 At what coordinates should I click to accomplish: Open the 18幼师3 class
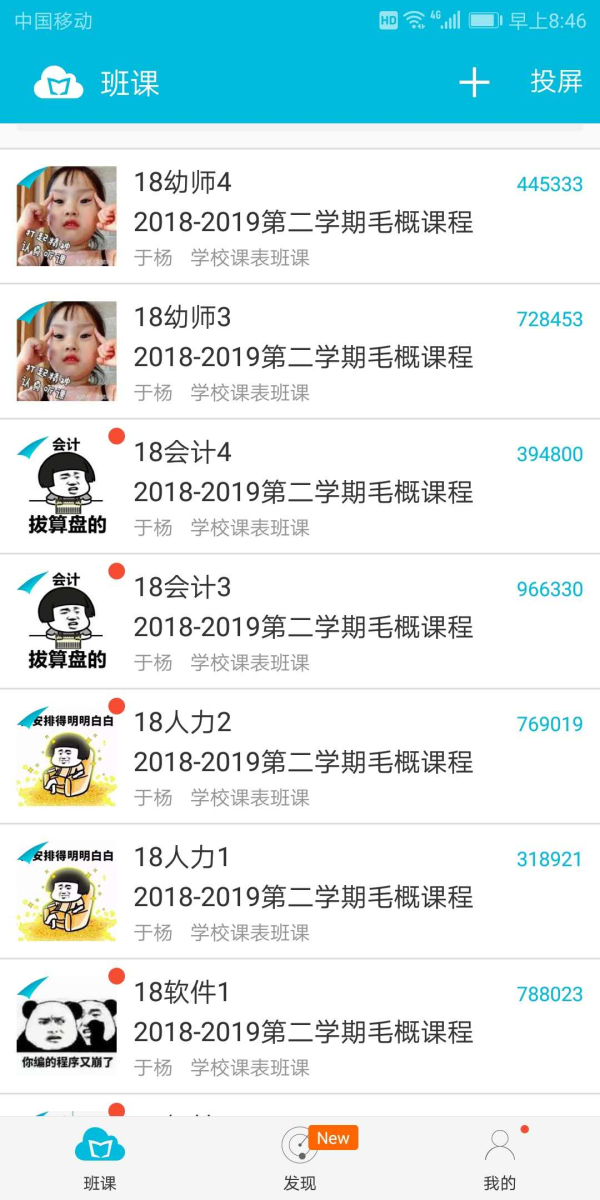click(x=300, y=352)
